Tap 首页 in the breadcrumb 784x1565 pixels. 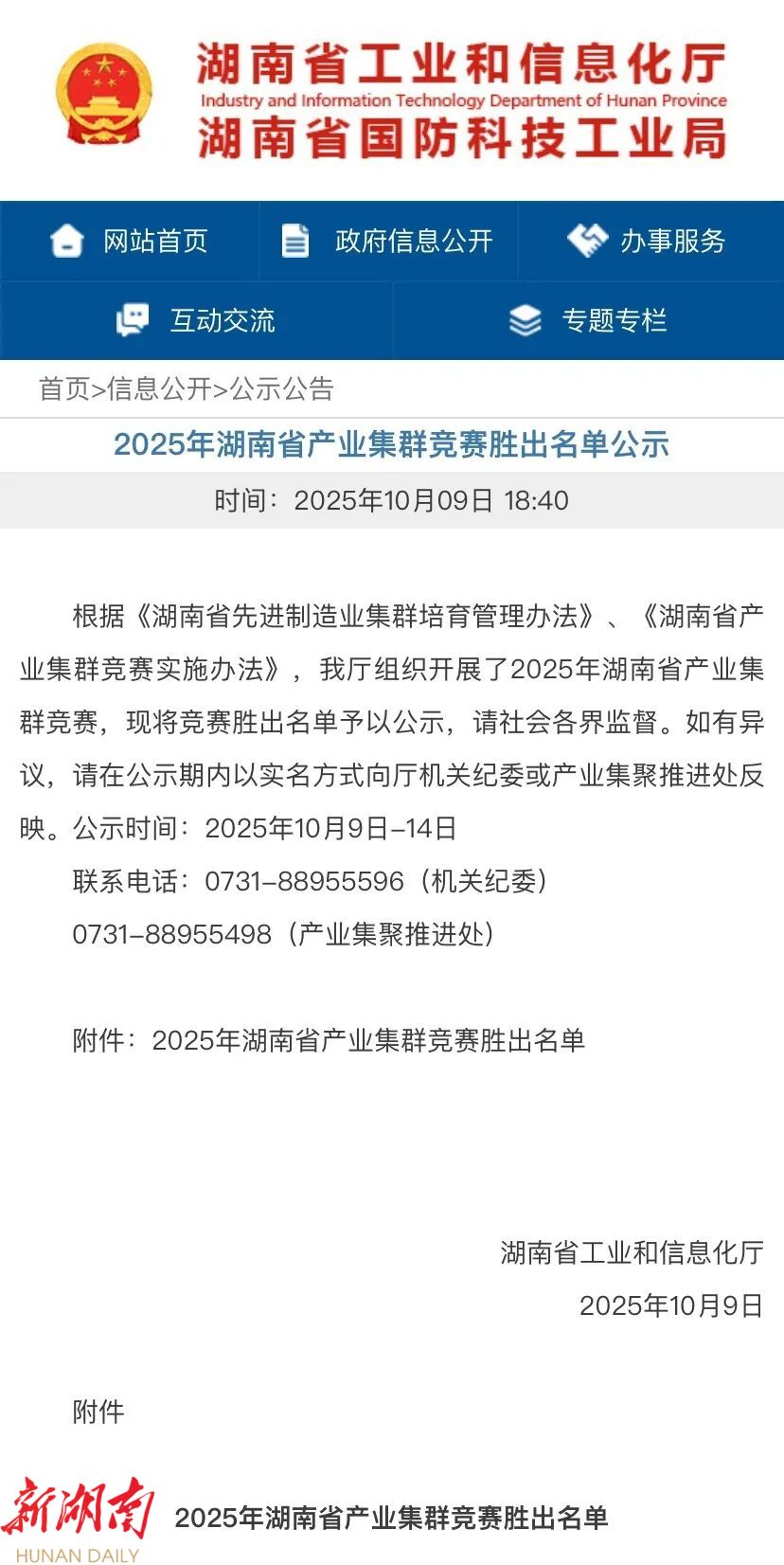(63, 388)
